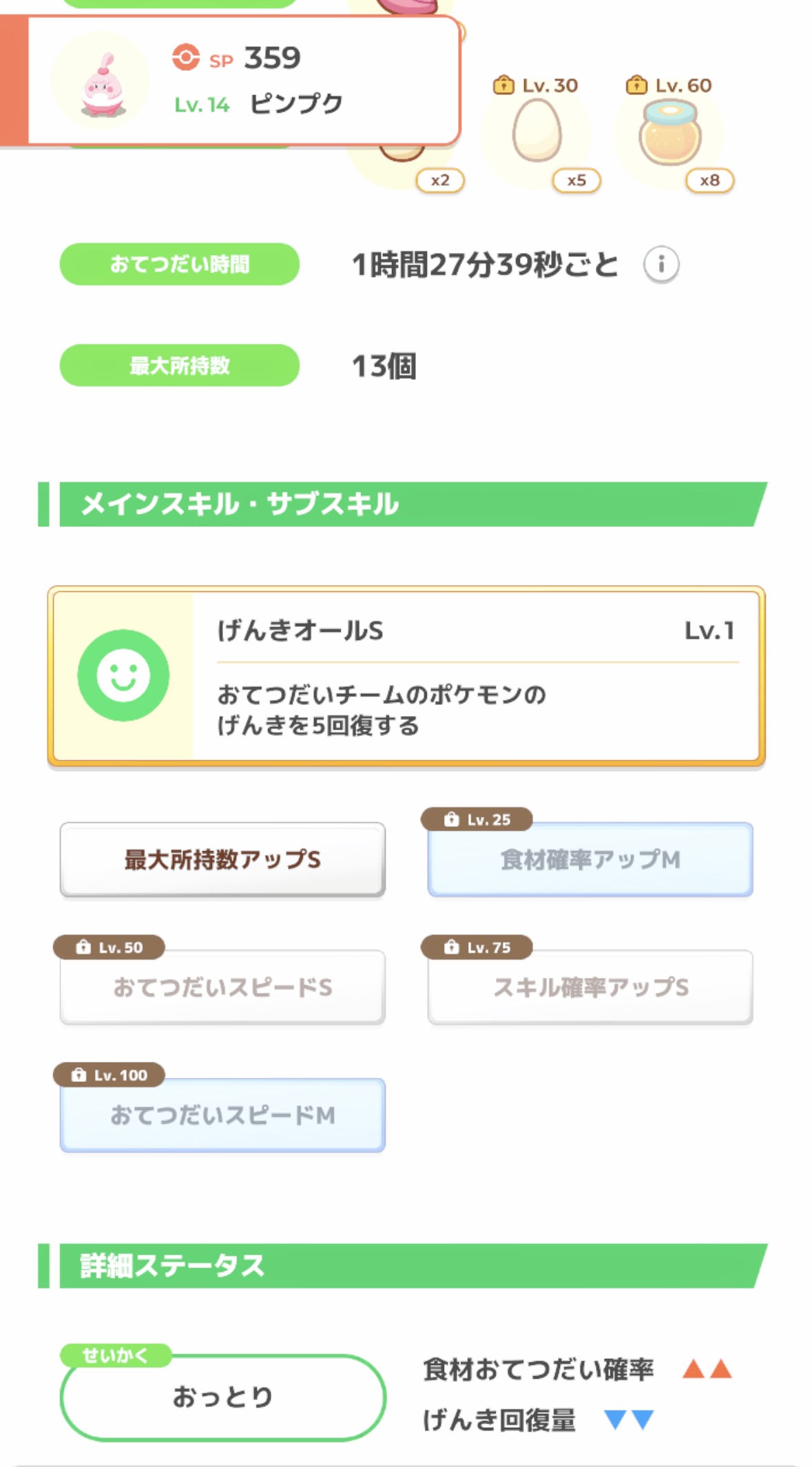This screenshot has width=812, height=1467.
Task: Tap the locked おてつだいスピードS sub skill
Action: click(x=222, y=987)
